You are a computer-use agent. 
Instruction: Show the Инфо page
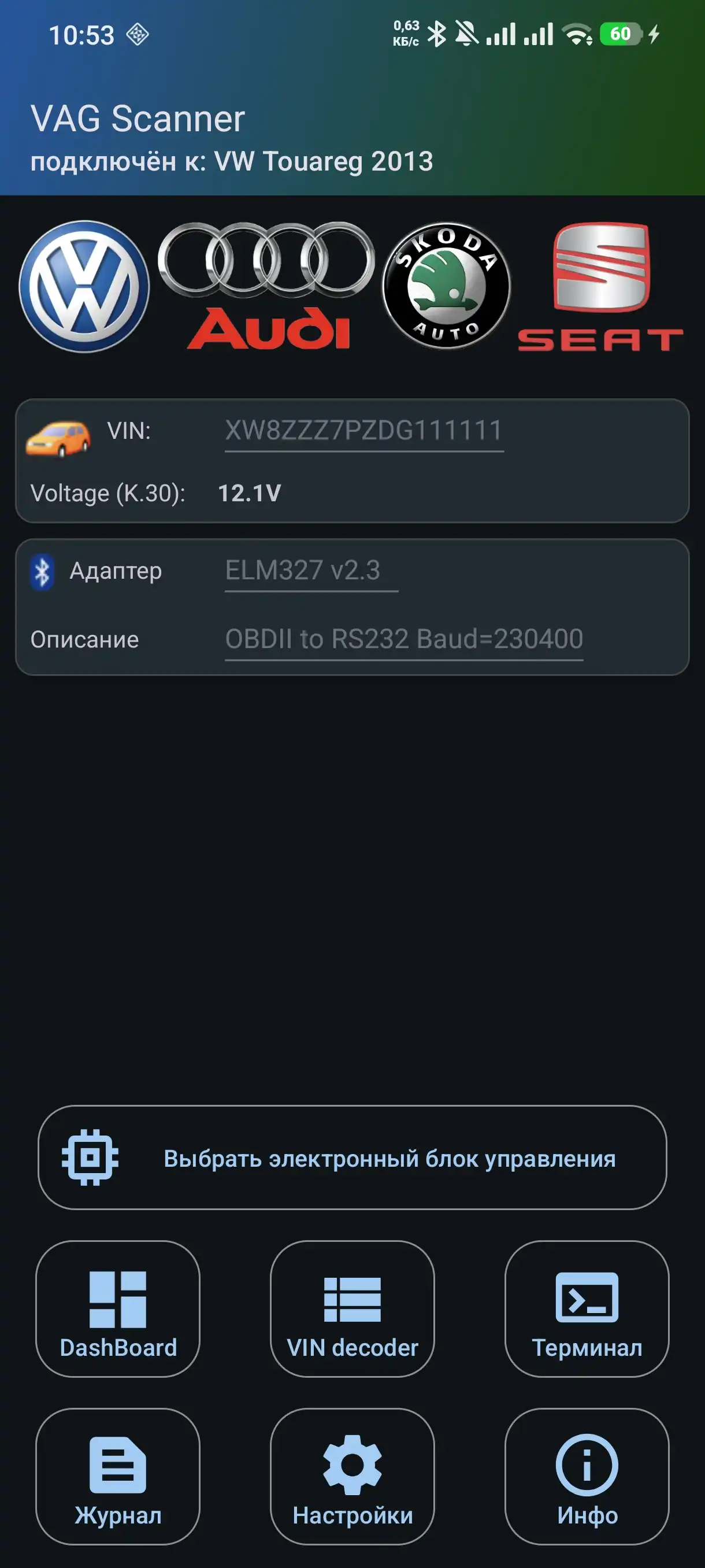587,1476
